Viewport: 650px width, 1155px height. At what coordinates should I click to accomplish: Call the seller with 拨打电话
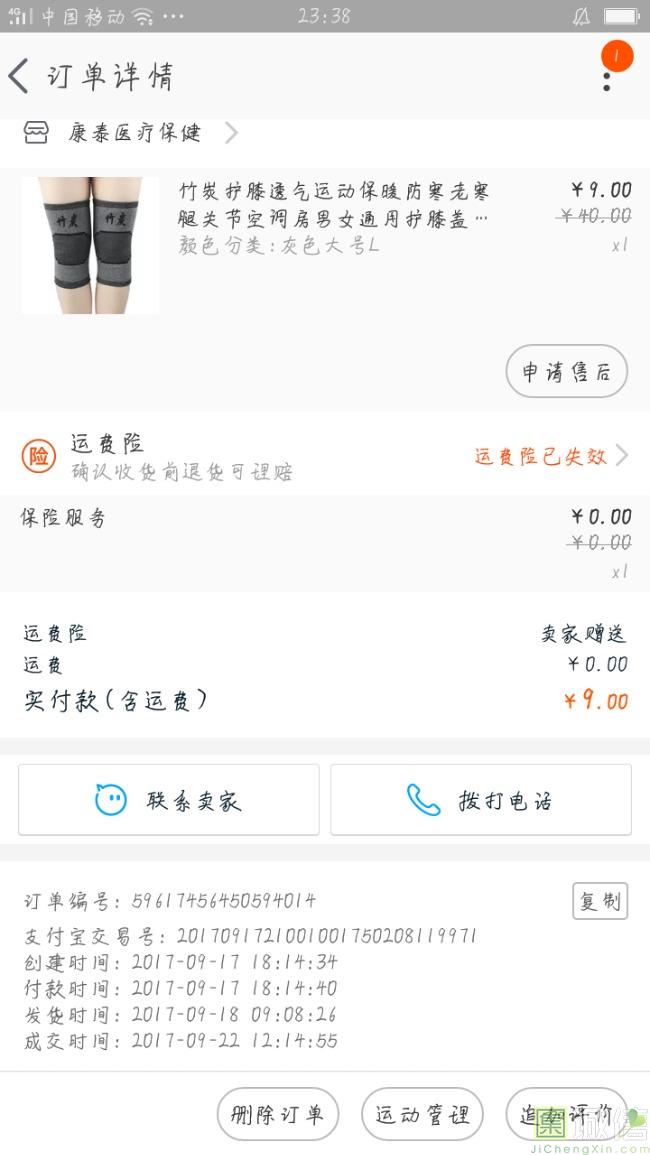tap(481, 800)
